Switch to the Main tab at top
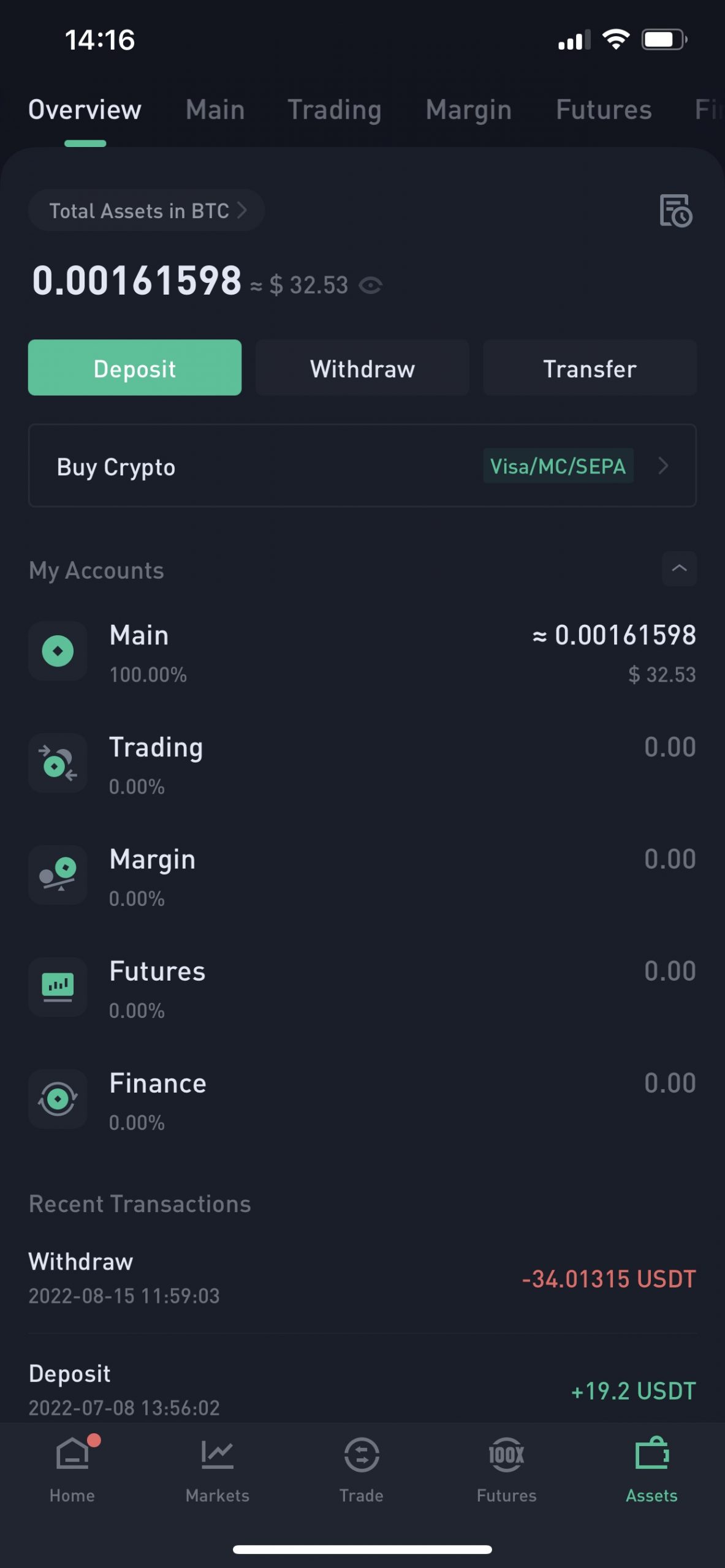 215,110
